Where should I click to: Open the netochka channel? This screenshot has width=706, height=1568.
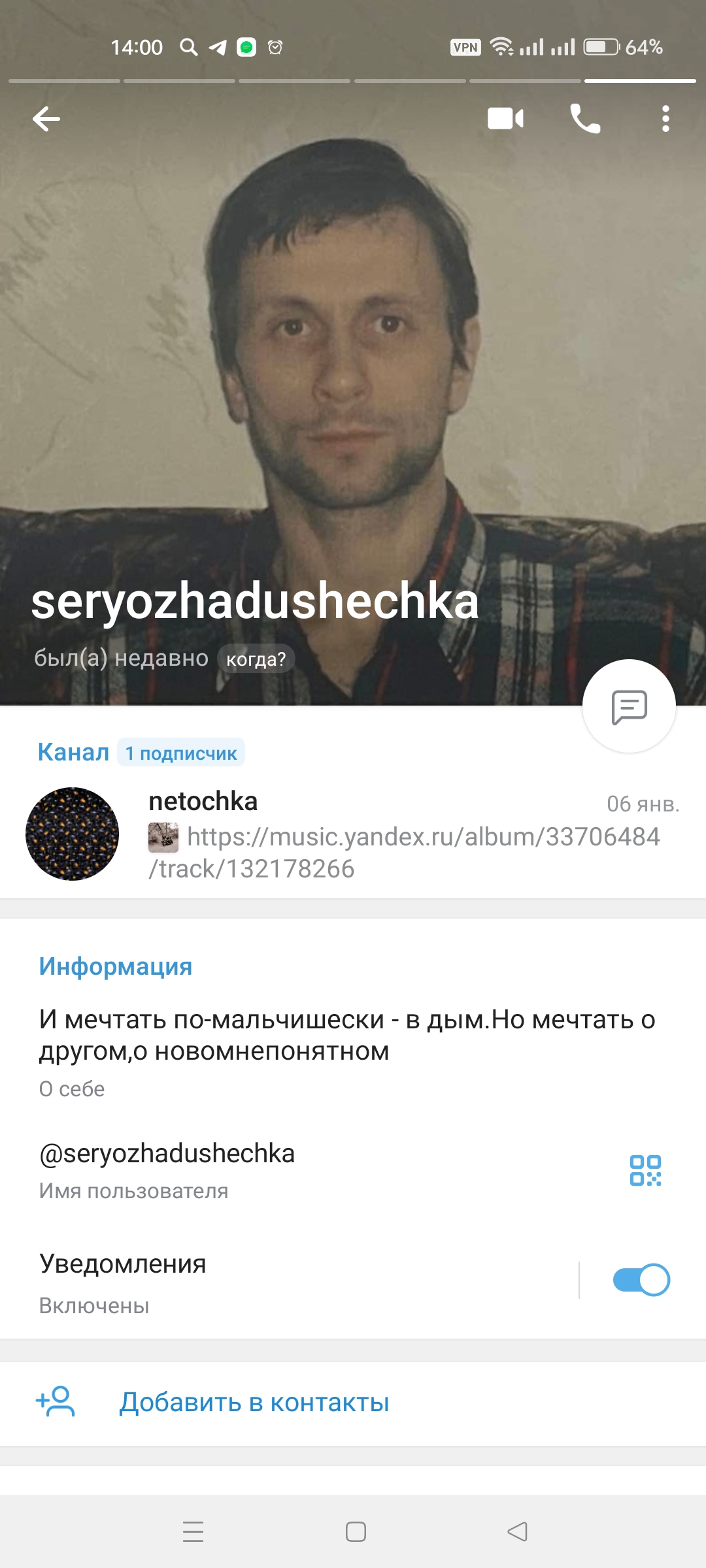coord(353,834)
